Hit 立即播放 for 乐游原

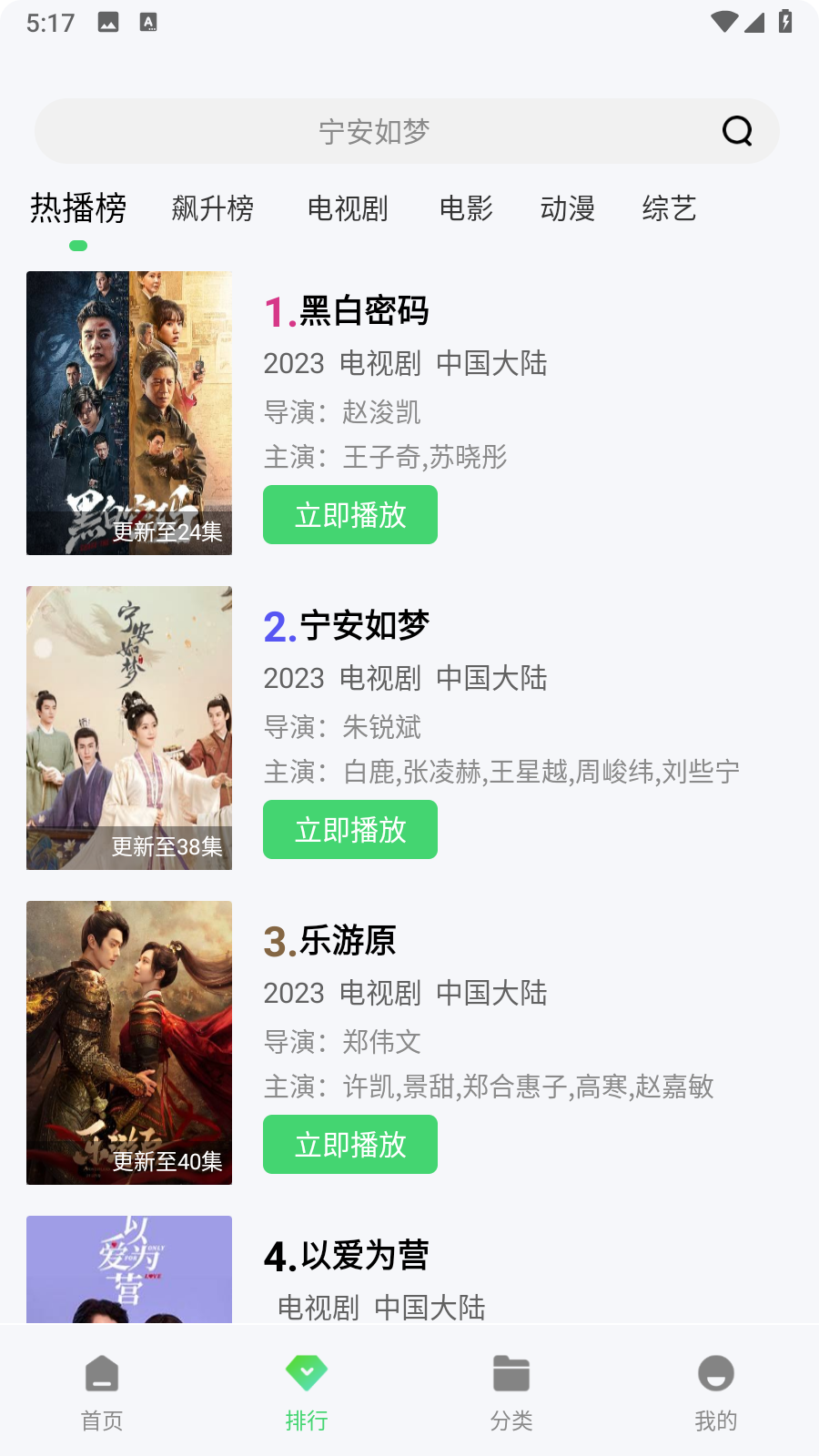pos(350,1145)
